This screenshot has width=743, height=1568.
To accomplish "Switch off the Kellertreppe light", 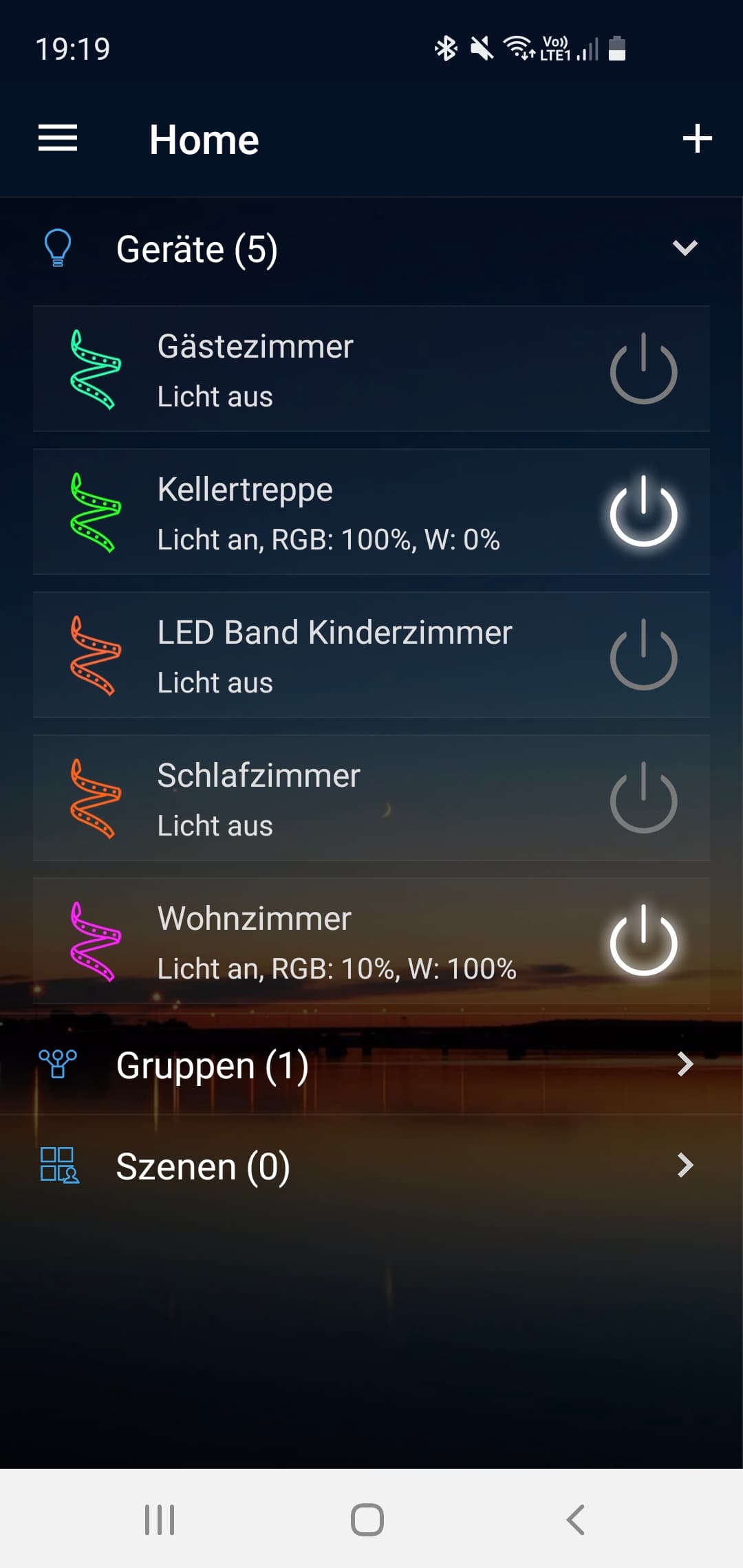I will click(643, 512).
